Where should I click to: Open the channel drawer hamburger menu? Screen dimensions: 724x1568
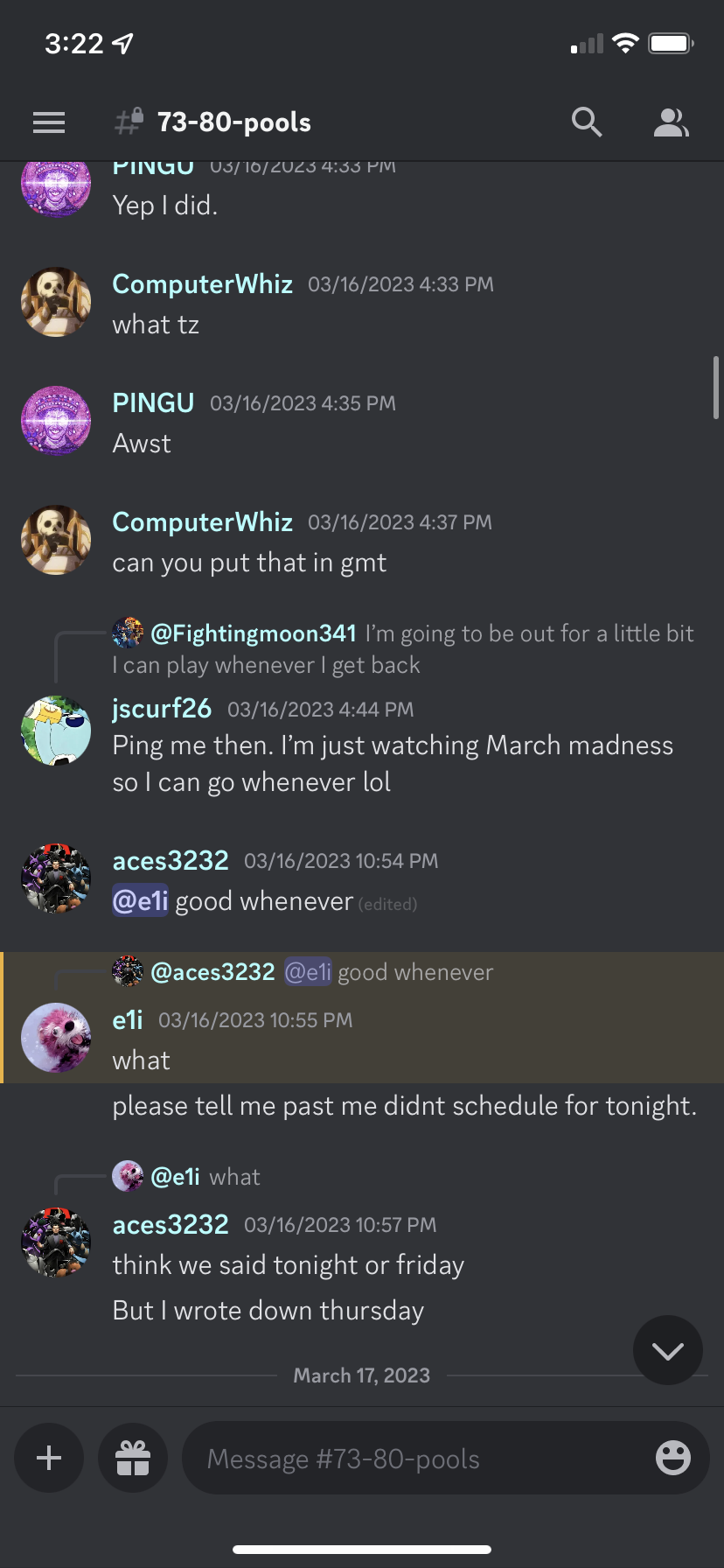pyautogui.click(x=49, y=122)
